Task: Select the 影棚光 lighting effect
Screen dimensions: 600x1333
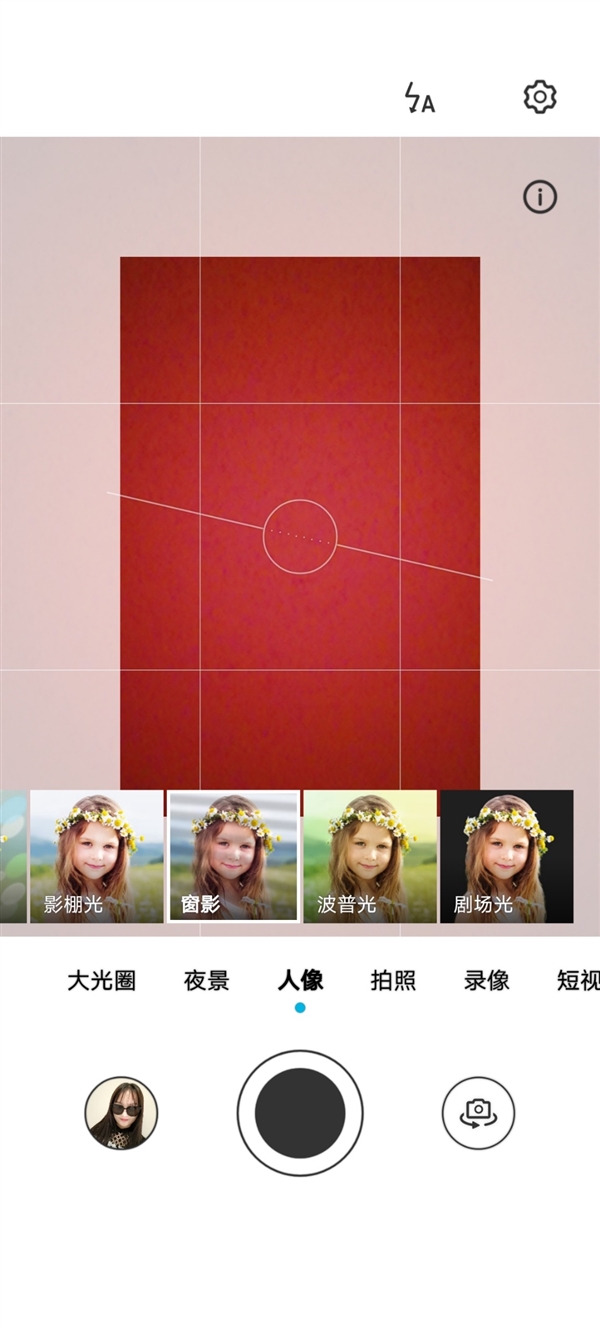Action: pos(96,856)
